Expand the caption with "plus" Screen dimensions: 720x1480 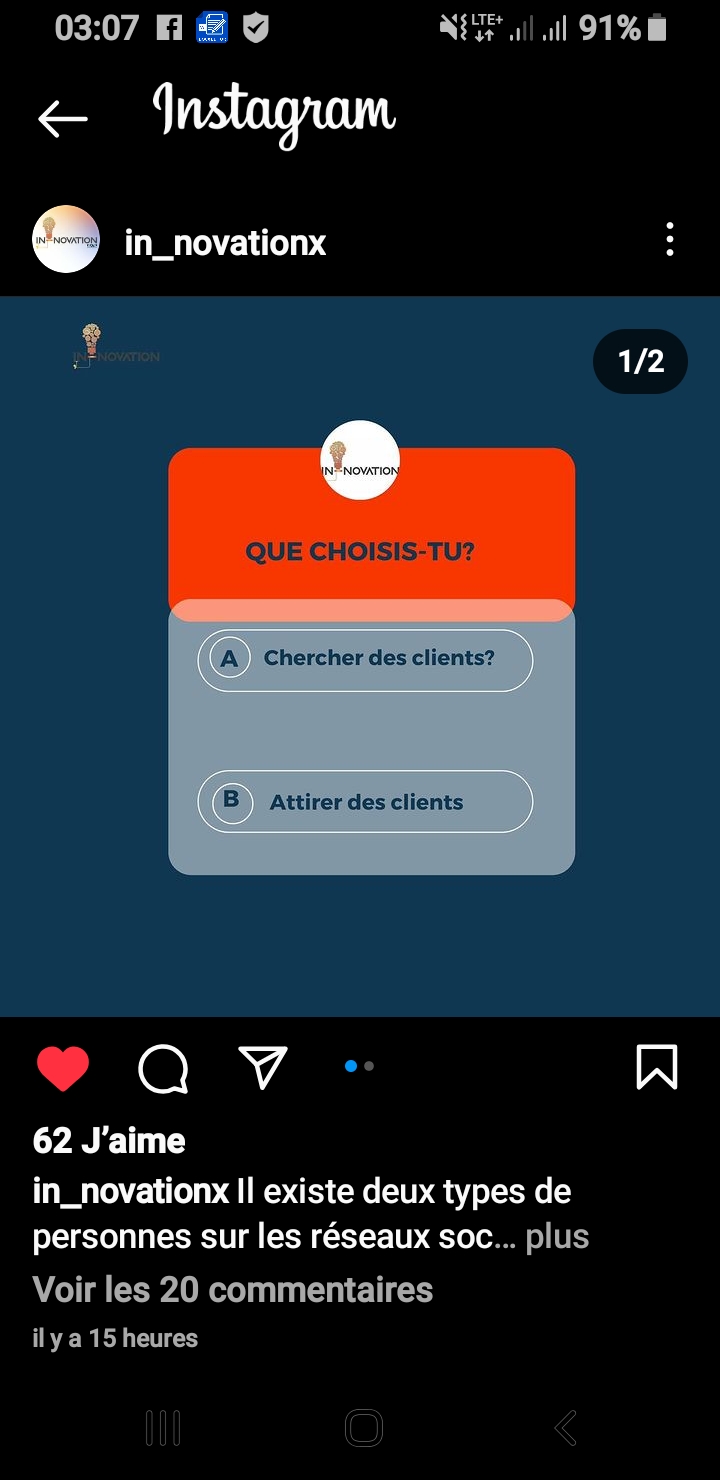point(557,1237)
